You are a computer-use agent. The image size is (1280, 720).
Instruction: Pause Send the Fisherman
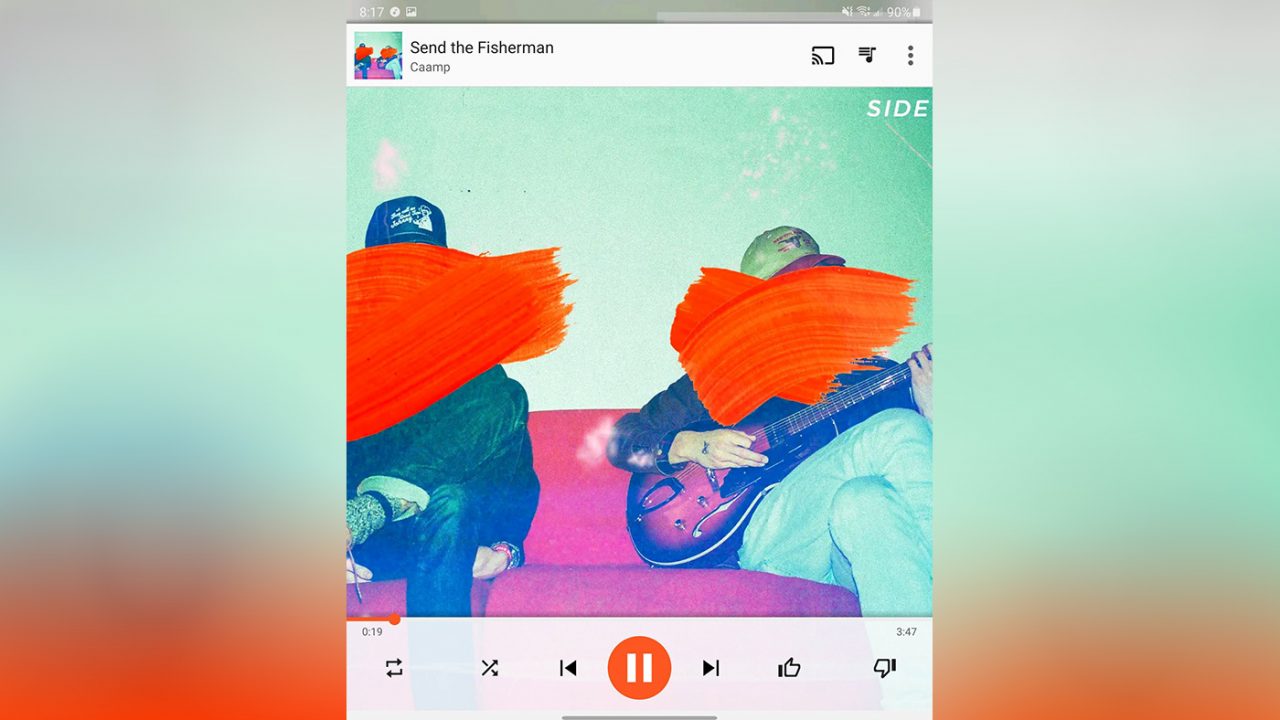tap(639, 667)
